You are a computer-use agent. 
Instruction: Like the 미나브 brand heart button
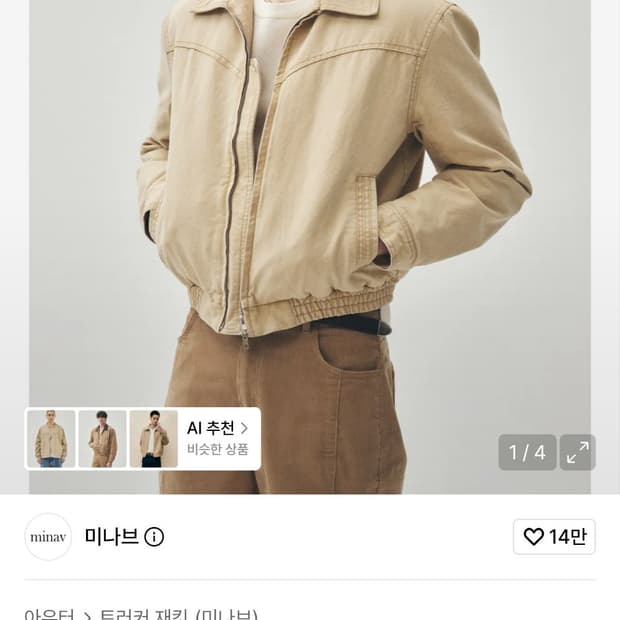[554, 537]
